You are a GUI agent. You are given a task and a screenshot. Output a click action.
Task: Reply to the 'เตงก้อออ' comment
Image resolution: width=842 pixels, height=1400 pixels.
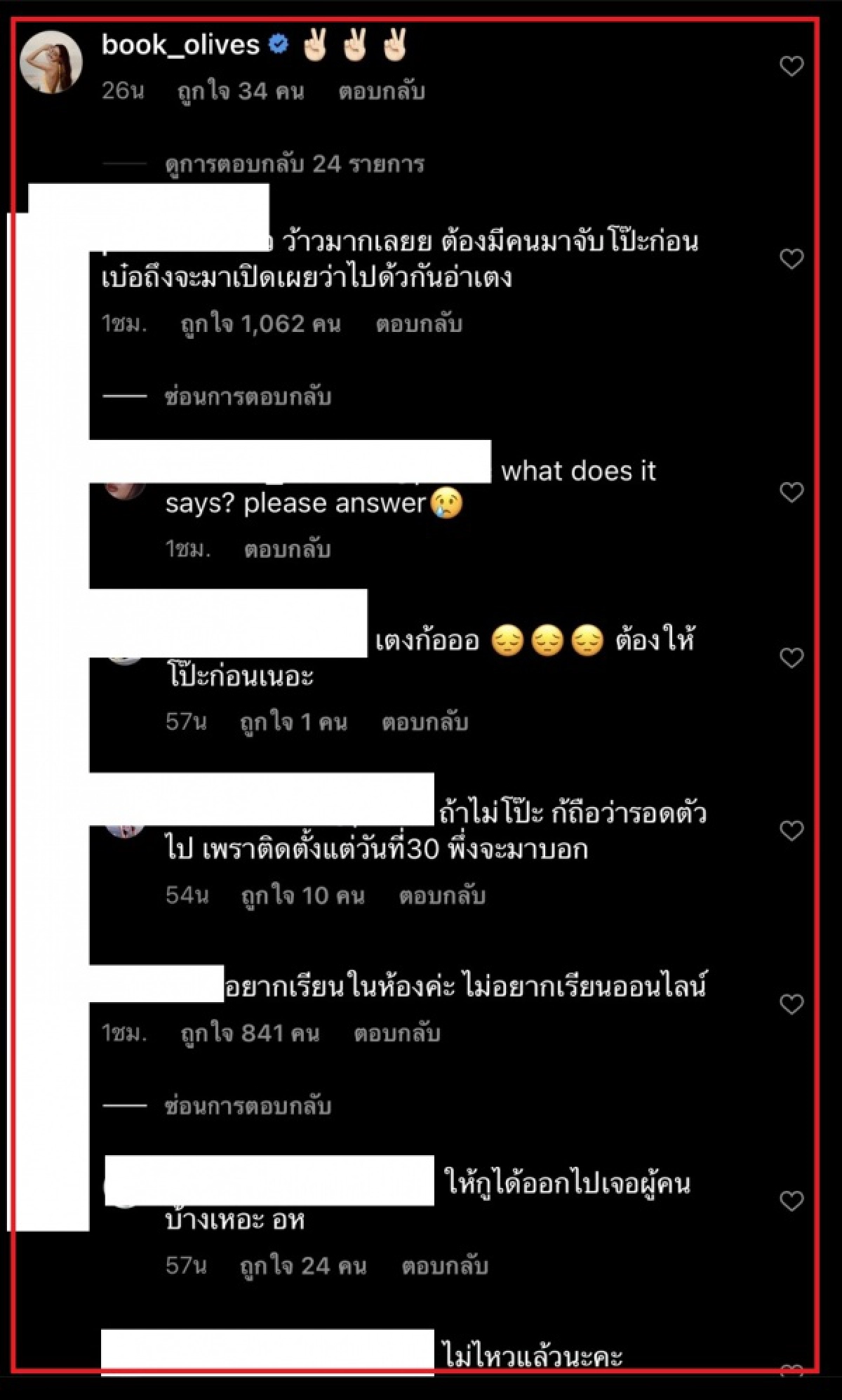tap(425, 722)
